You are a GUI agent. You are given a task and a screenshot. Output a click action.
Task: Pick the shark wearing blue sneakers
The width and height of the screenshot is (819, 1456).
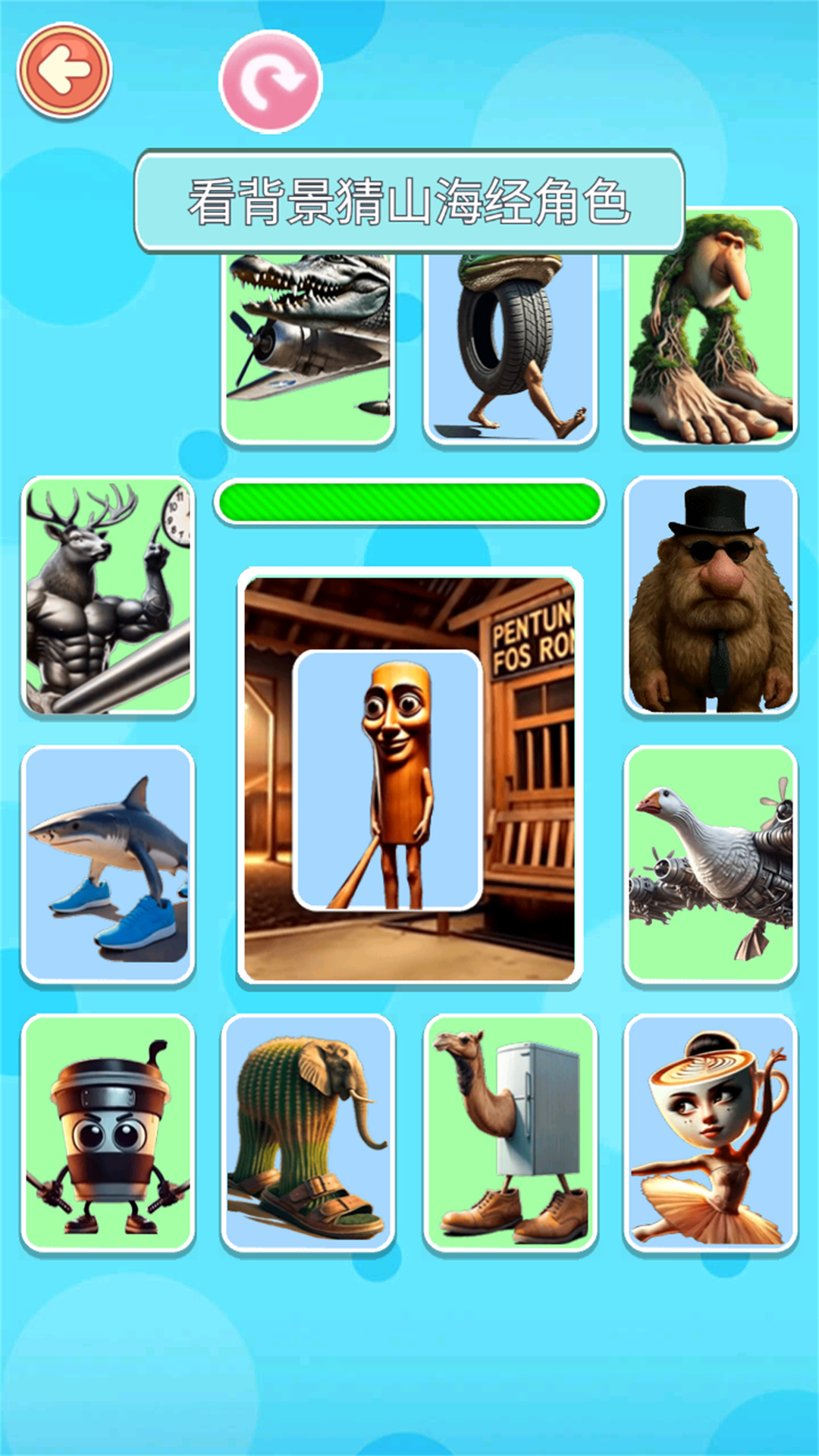[x=108, y=864]
